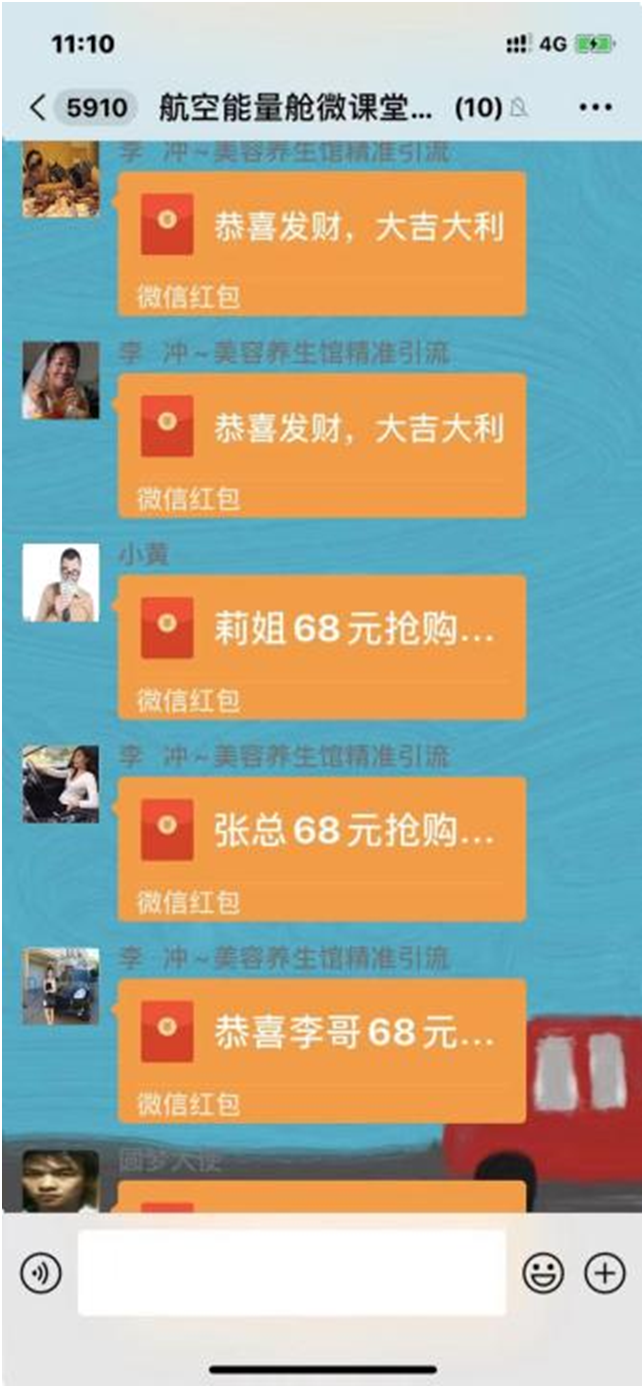View 小黄's profile avatar
Image resolution: width=644 pixels, height=1388 pixels.
[61, 583]
